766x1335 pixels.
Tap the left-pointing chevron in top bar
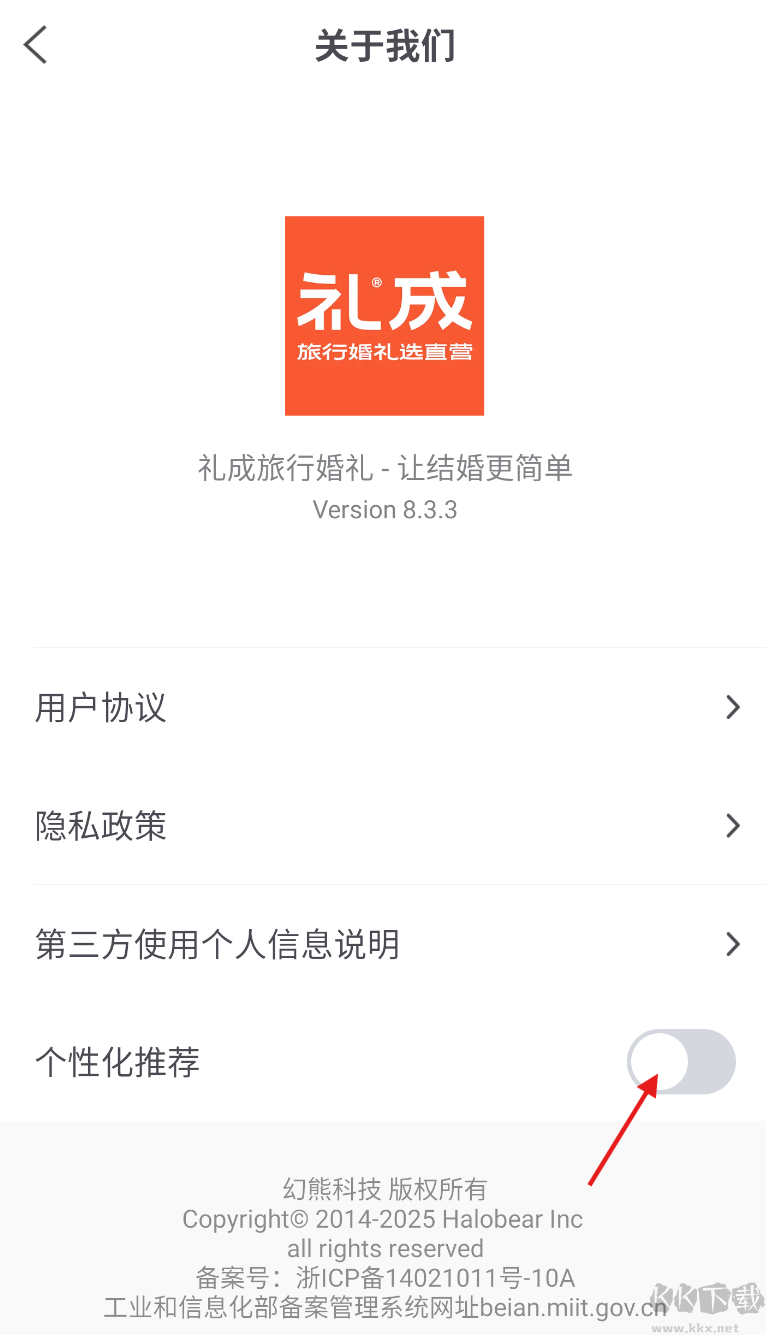pos(36,44)
